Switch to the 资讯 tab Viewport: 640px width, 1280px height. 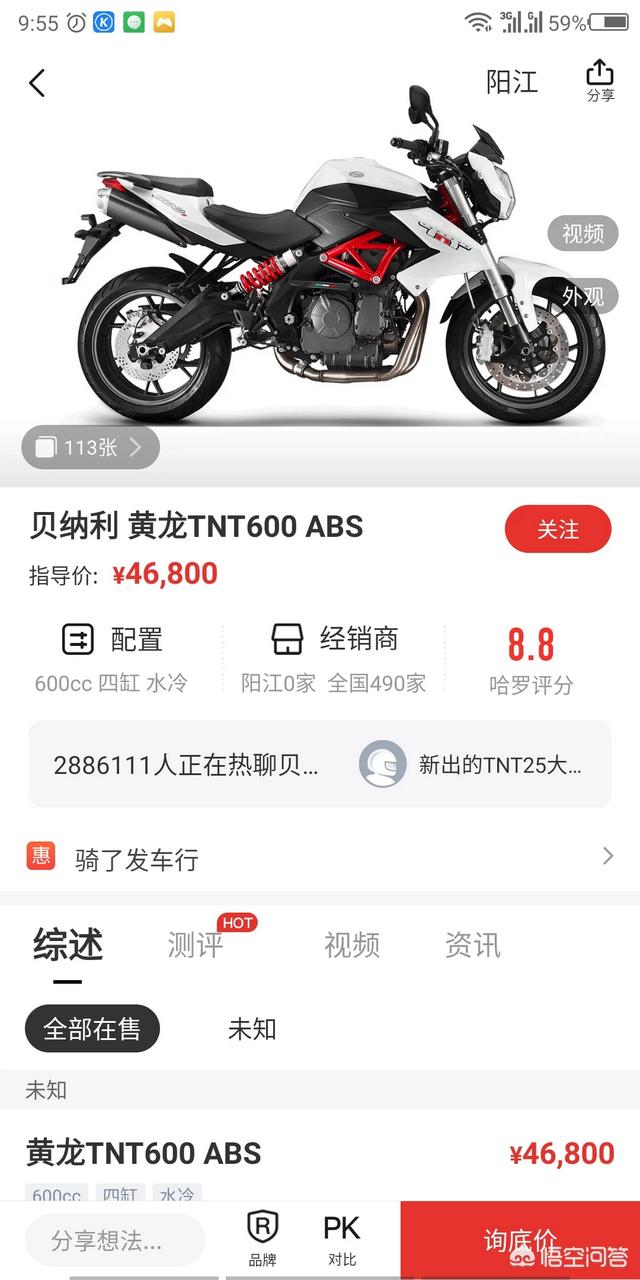[x=472, y=944]
